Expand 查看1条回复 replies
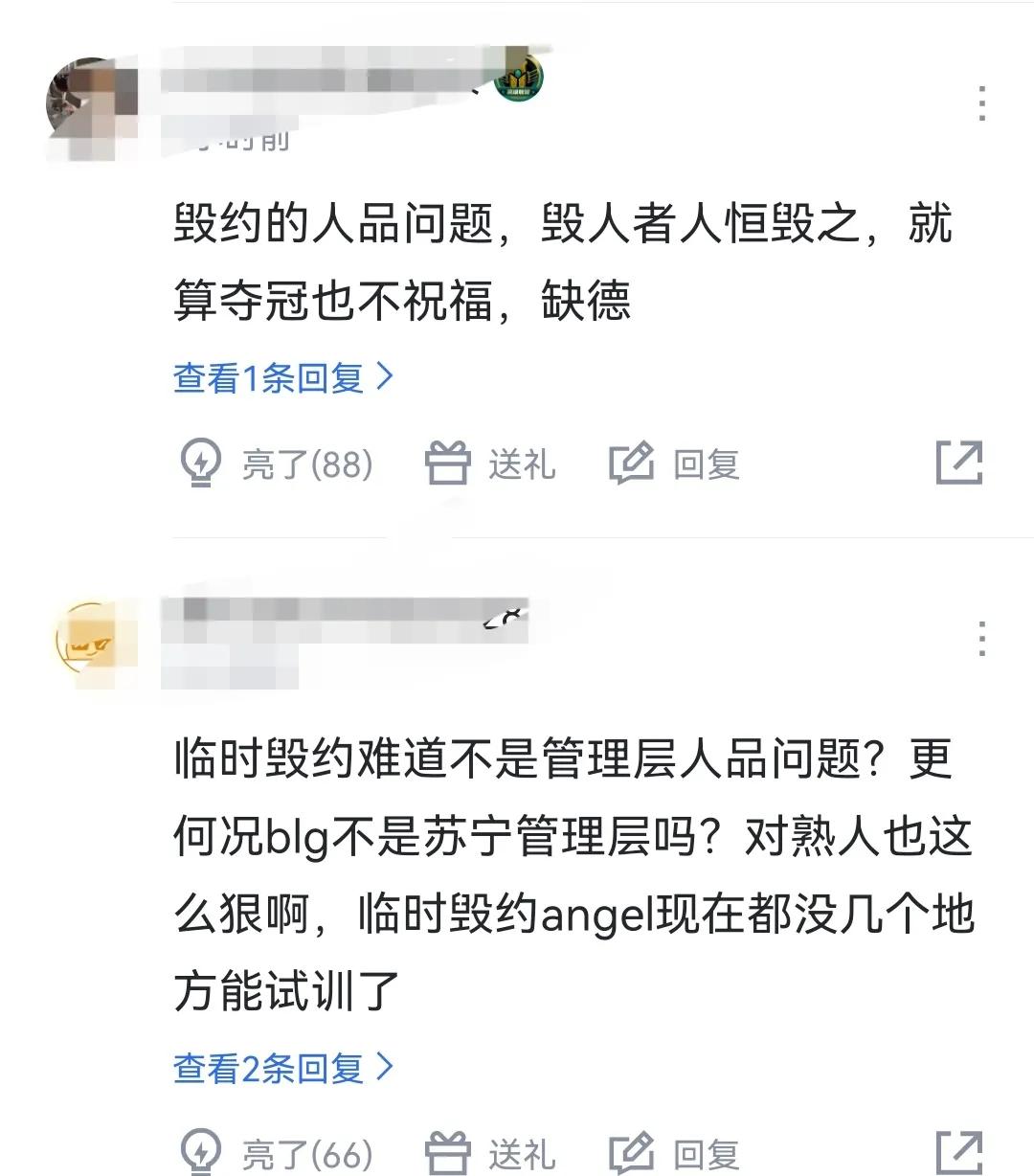The image size is (1034, 1176). tap(283, 377)
